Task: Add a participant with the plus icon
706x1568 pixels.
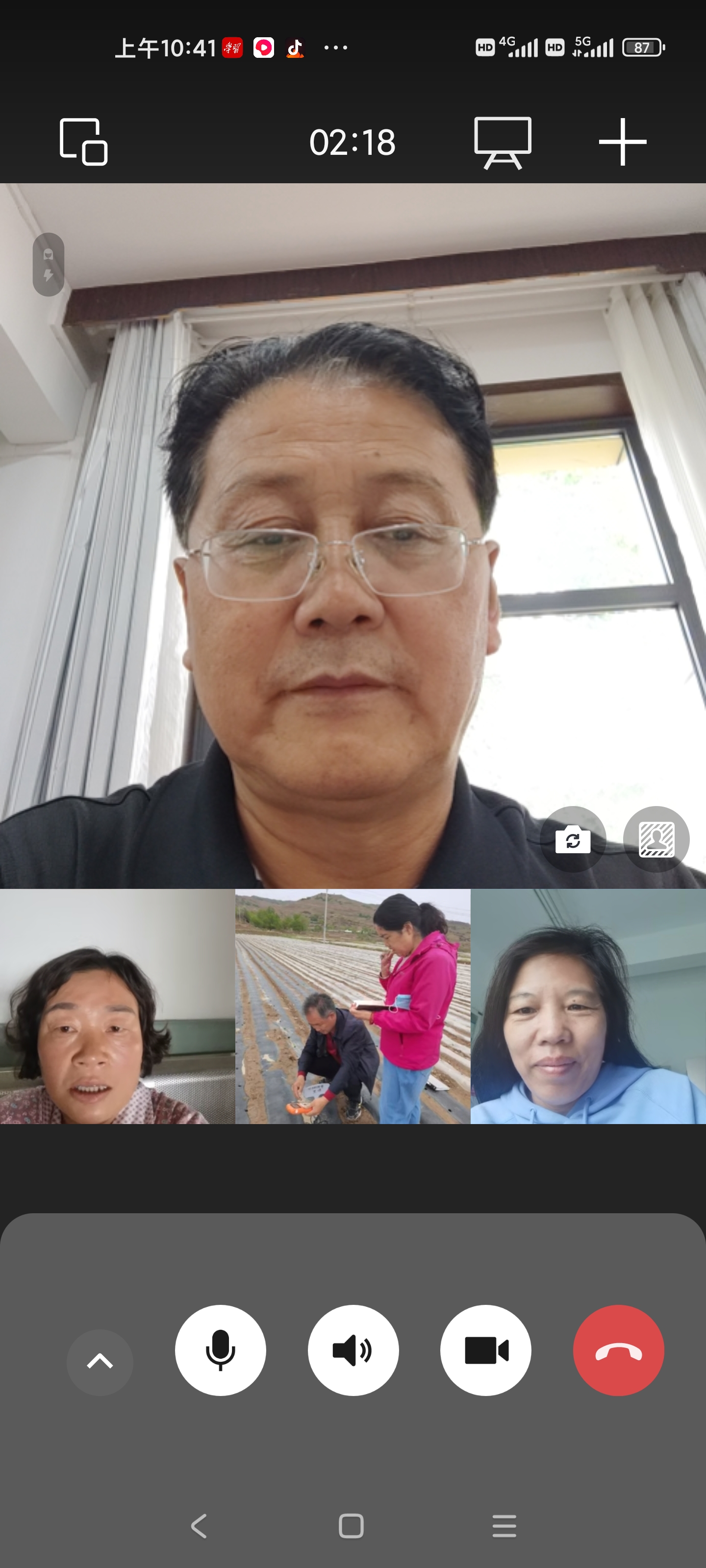Action: [x=622, y=142]
